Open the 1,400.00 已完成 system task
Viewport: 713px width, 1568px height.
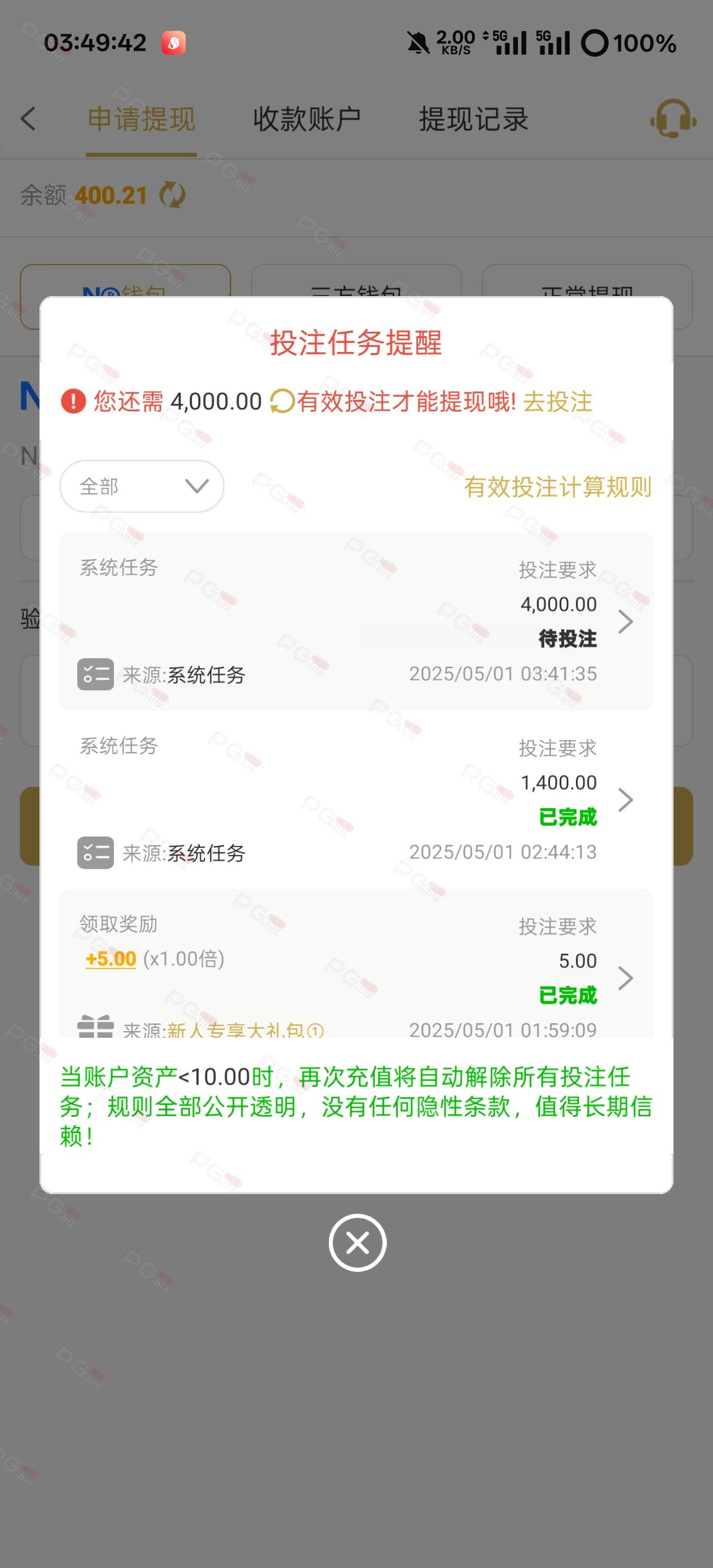click(356, 799)
